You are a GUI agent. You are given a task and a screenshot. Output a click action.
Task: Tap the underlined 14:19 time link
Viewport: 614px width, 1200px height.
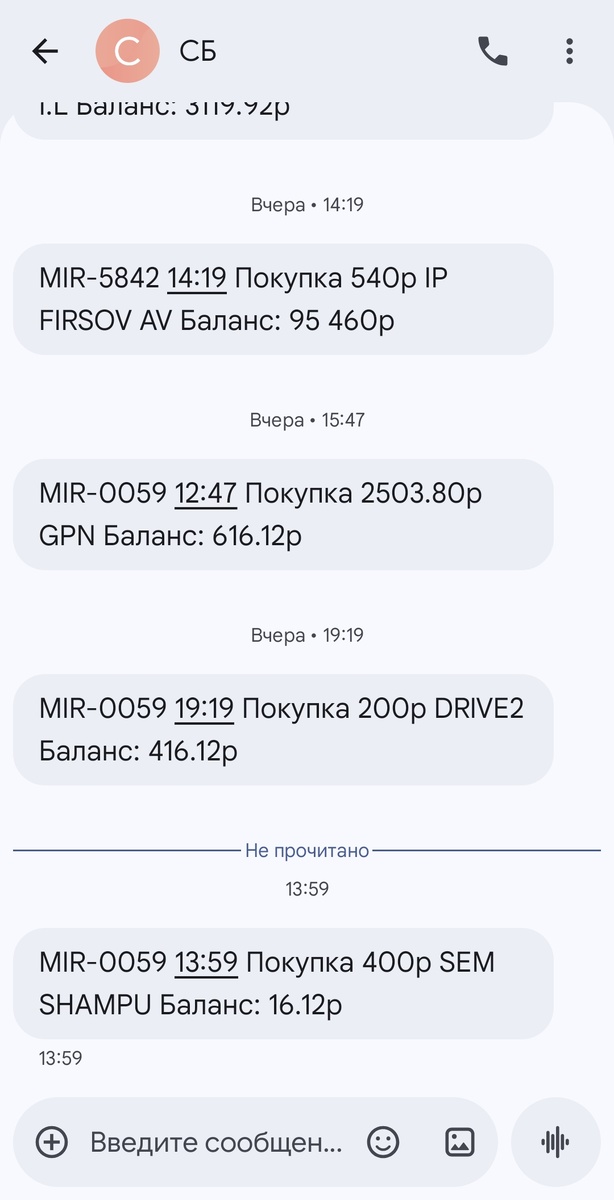[198, 278]
